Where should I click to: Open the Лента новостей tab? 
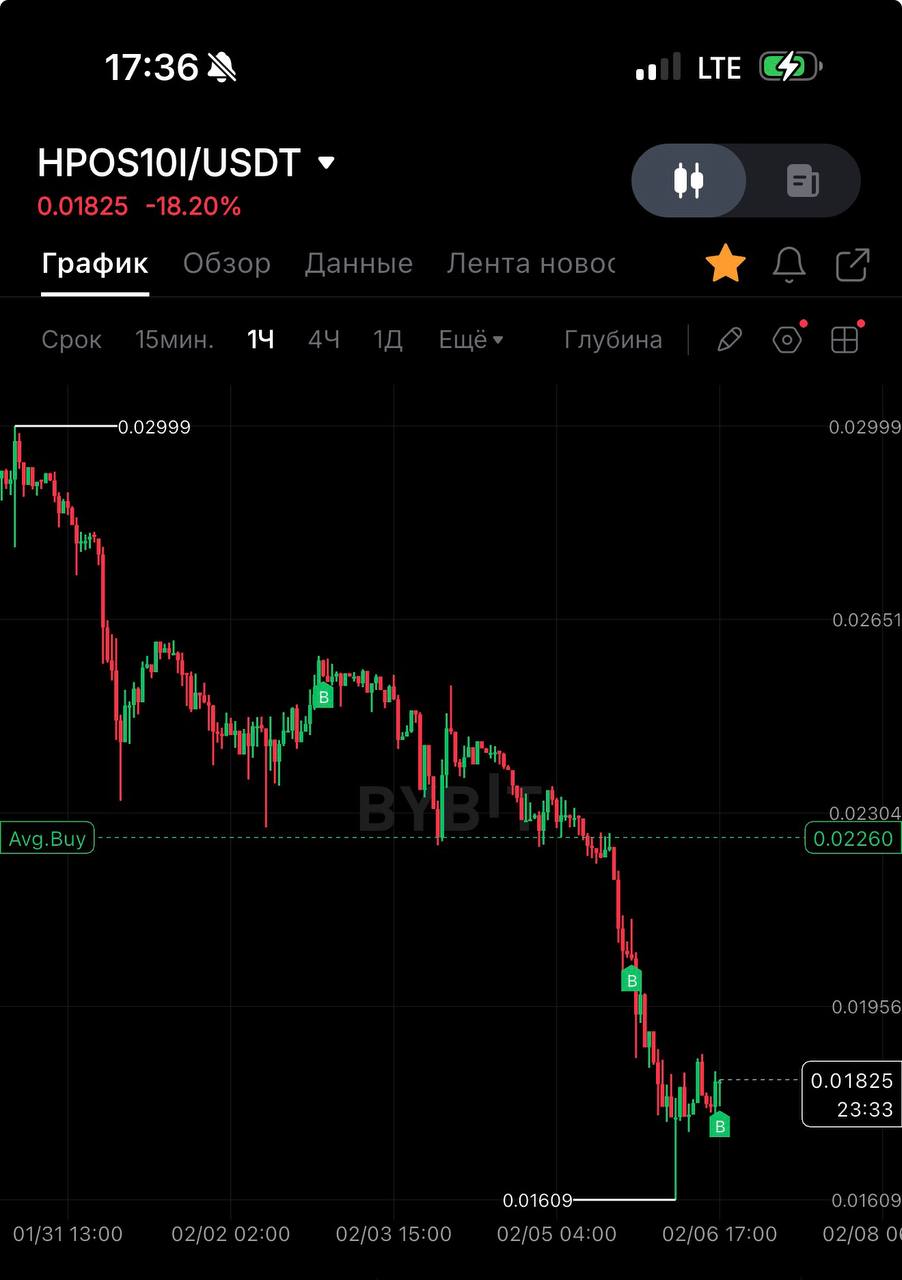530,263
